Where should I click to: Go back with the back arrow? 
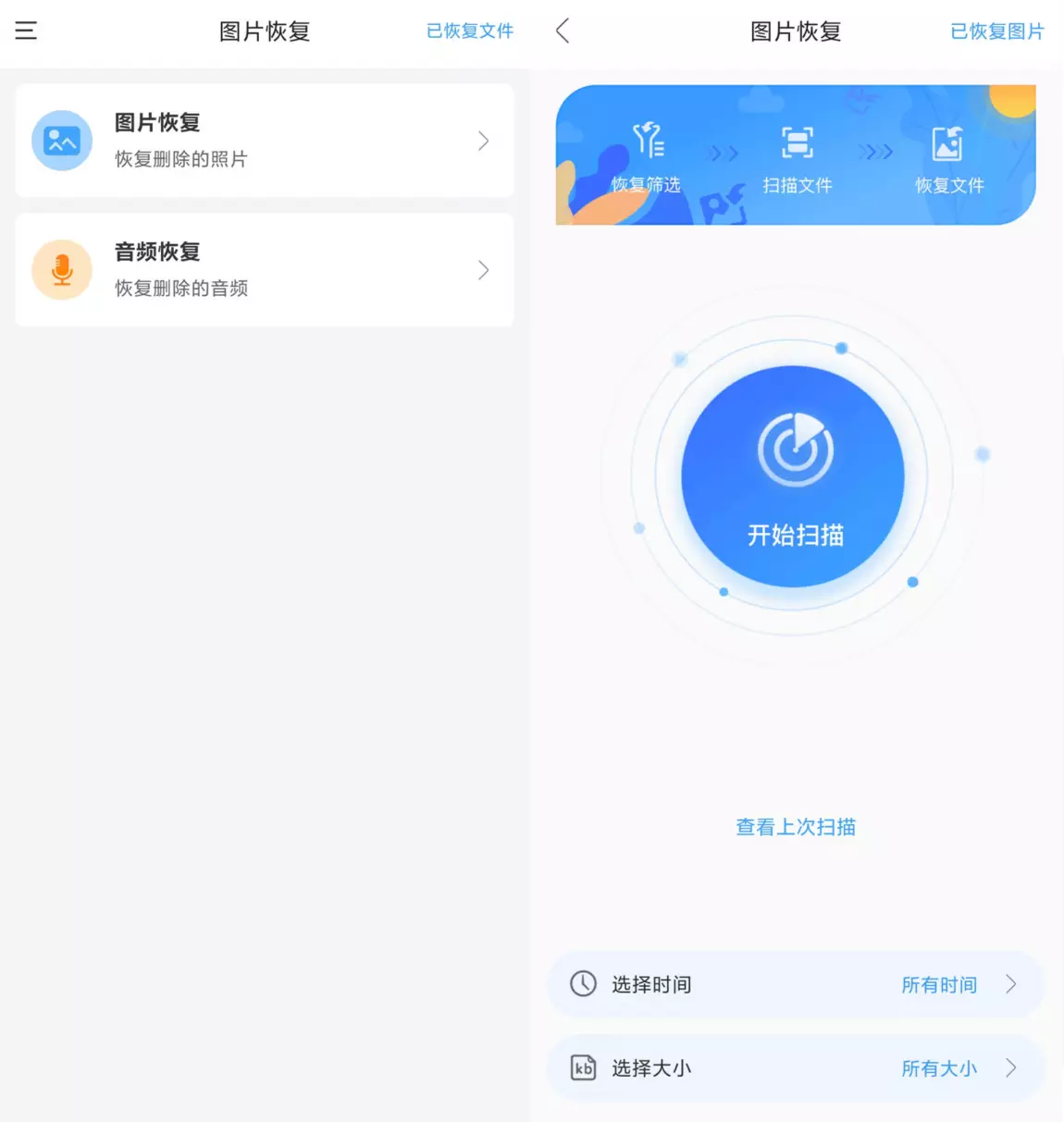pyautogui.click(x=563, y=31)
